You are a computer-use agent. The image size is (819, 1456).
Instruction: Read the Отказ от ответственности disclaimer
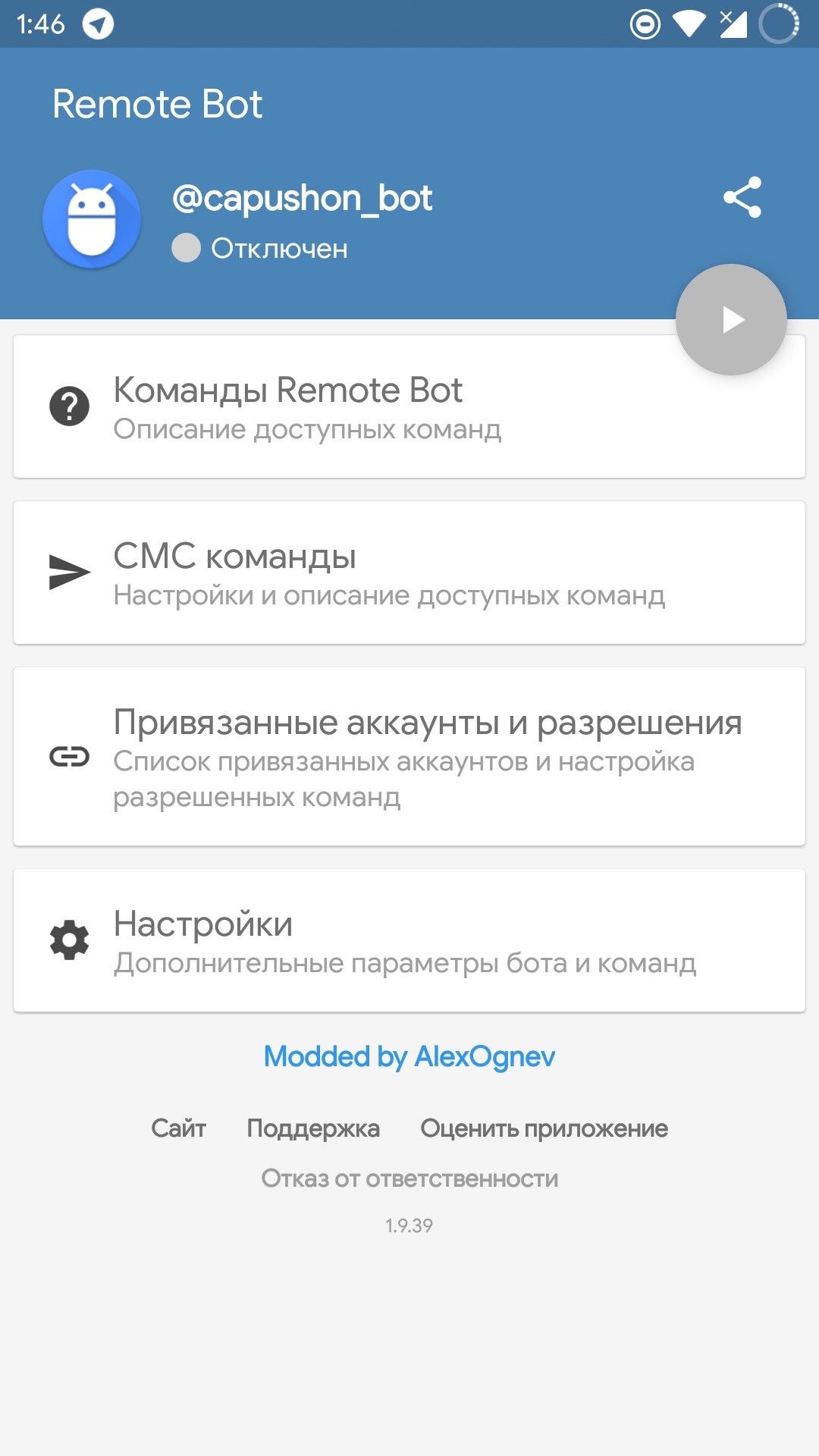(409, 1178)
